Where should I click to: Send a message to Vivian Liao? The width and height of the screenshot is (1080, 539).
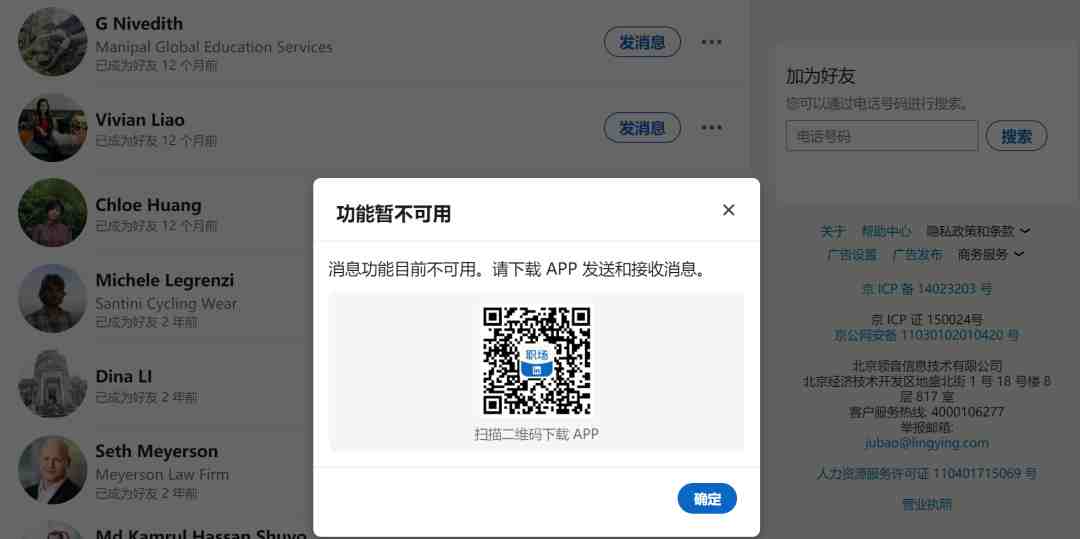pyautogui.click(x=642, y=128)
